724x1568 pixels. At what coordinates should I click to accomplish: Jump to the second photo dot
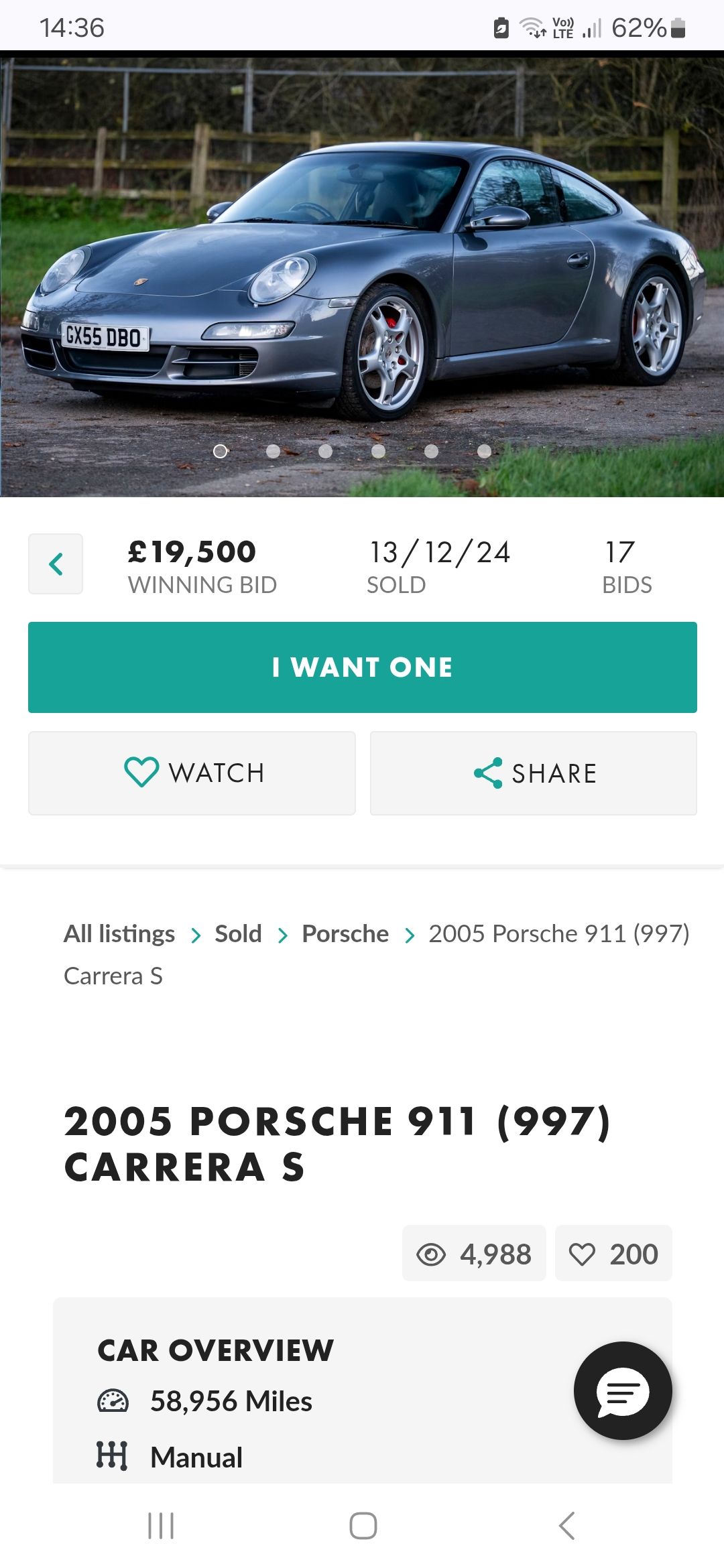(x=273, y=452)
